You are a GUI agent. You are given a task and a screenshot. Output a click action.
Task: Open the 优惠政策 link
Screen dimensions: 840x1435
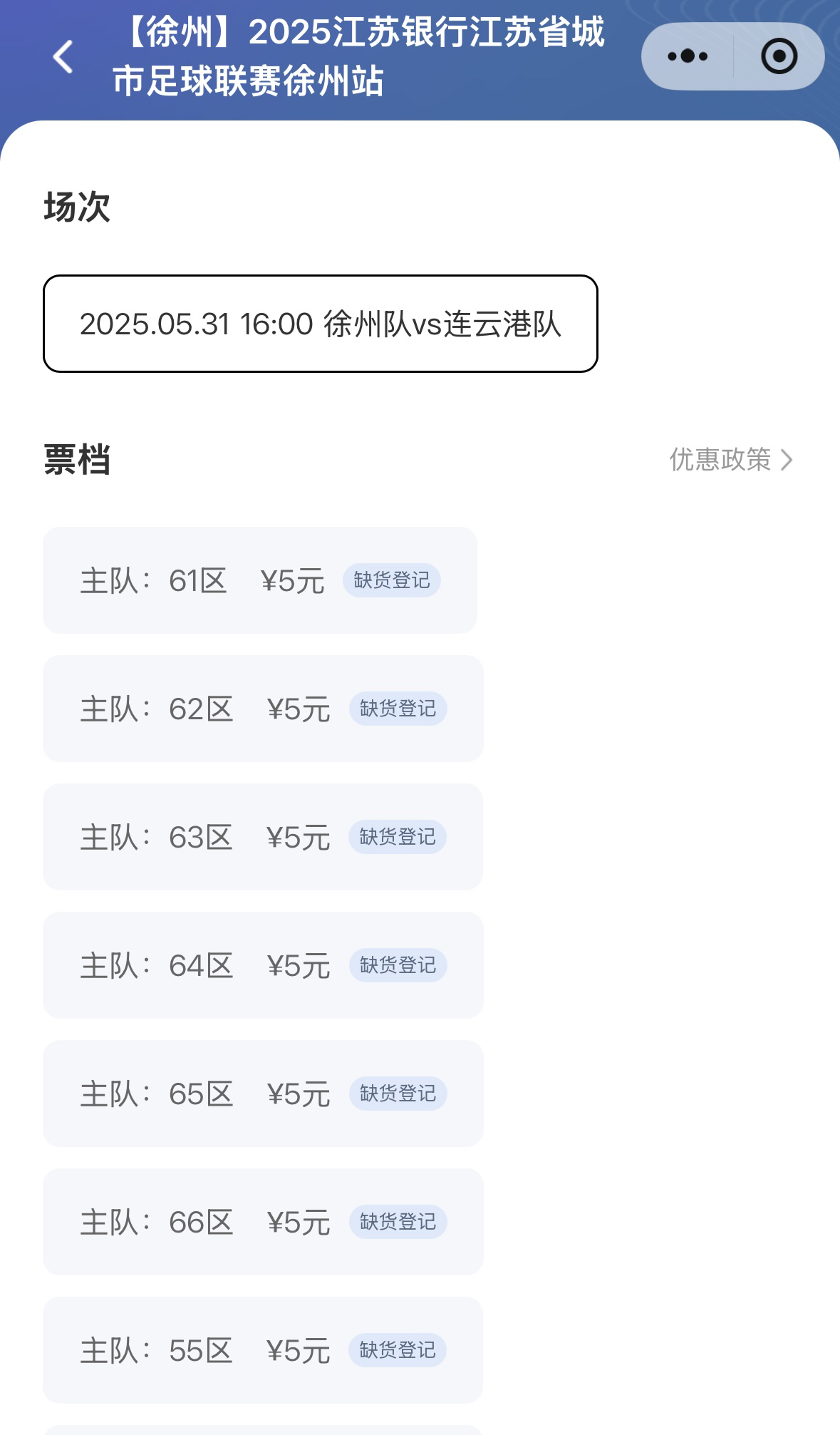731,460
